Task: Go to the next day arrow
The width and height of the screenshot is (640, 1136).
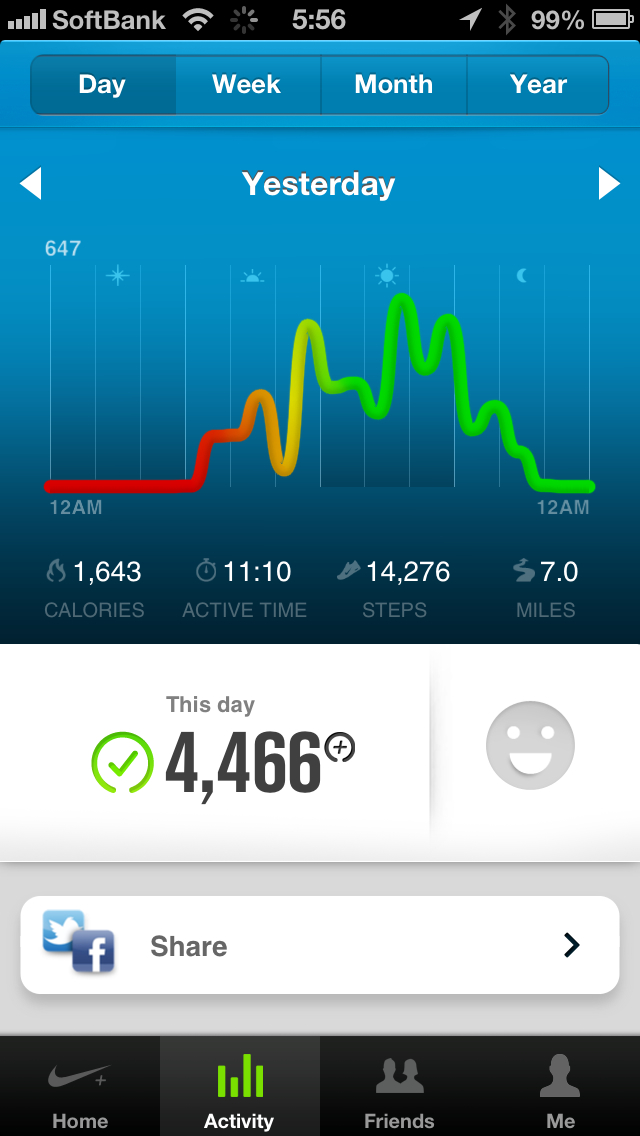Action: [x=609, y=184]
